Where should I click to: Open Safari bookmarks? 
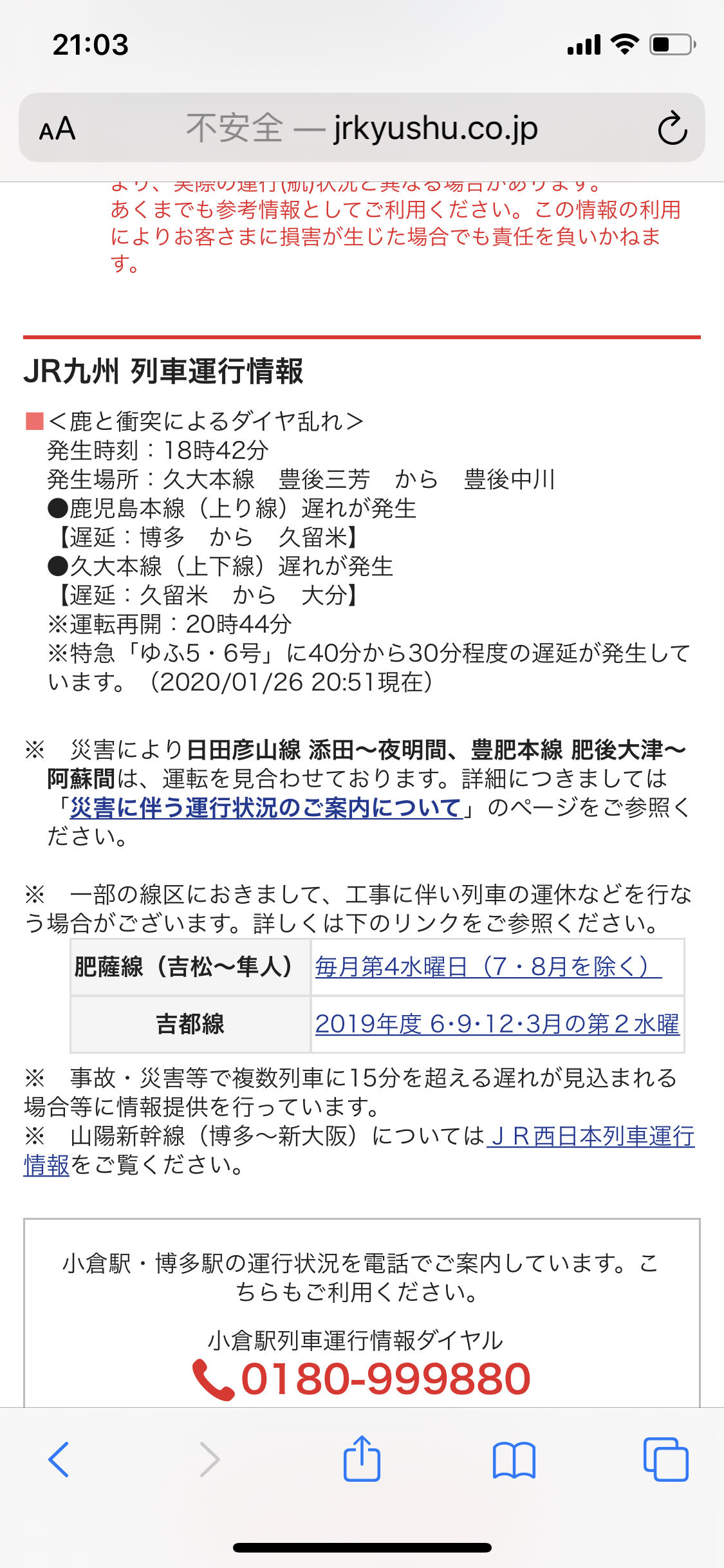point(514,1459)
